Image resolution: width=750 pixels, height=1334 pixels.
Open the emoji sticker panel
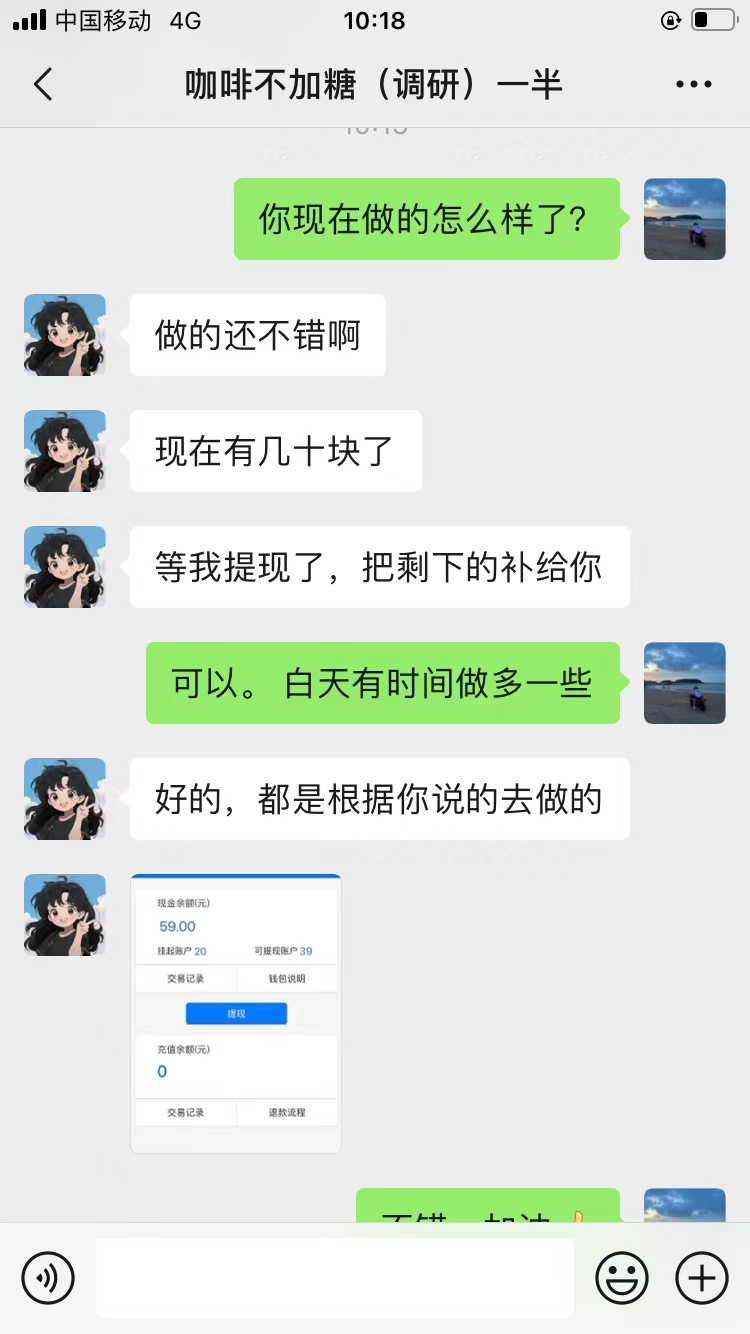[622, 1277]
